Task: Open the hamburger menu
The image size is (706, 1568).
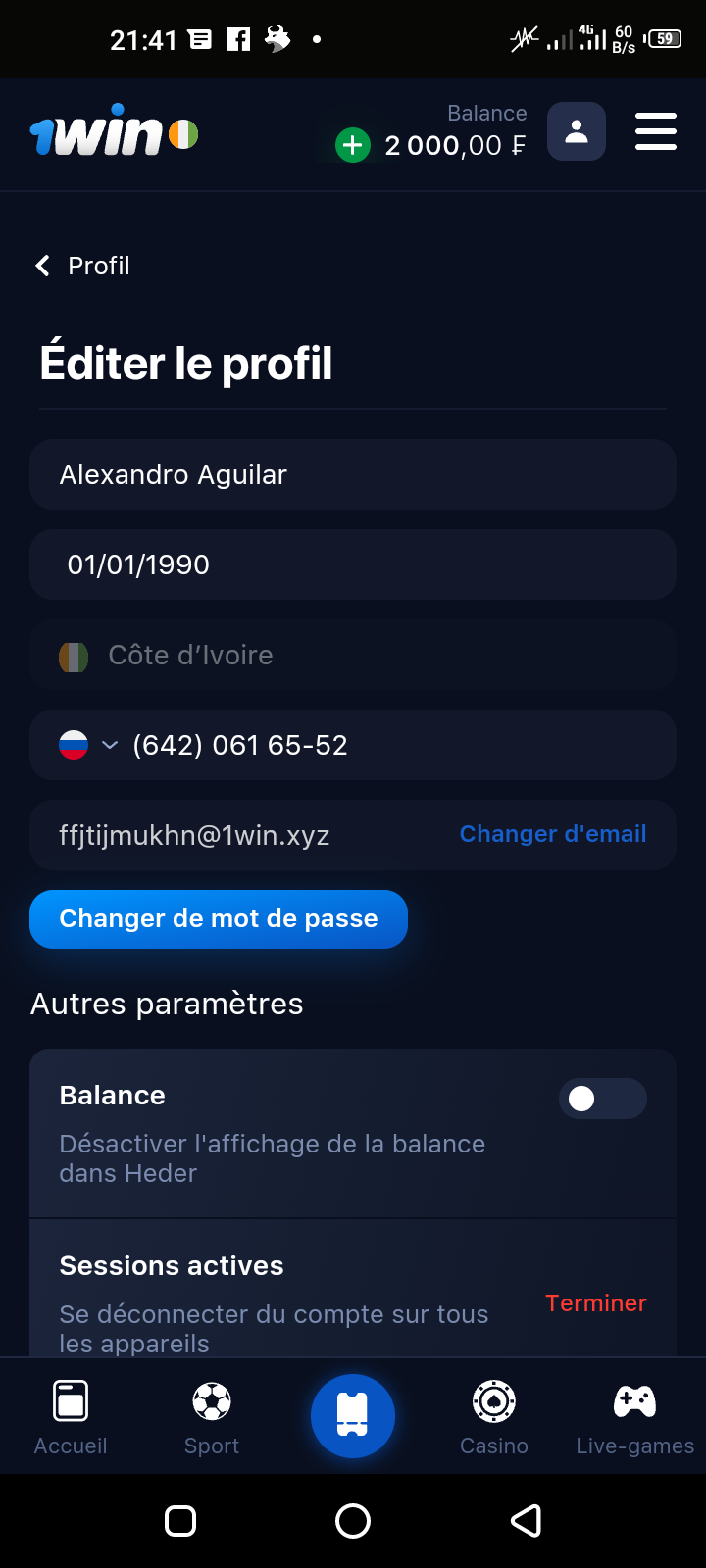Action: pyautogui.click(x=655, y=131)
